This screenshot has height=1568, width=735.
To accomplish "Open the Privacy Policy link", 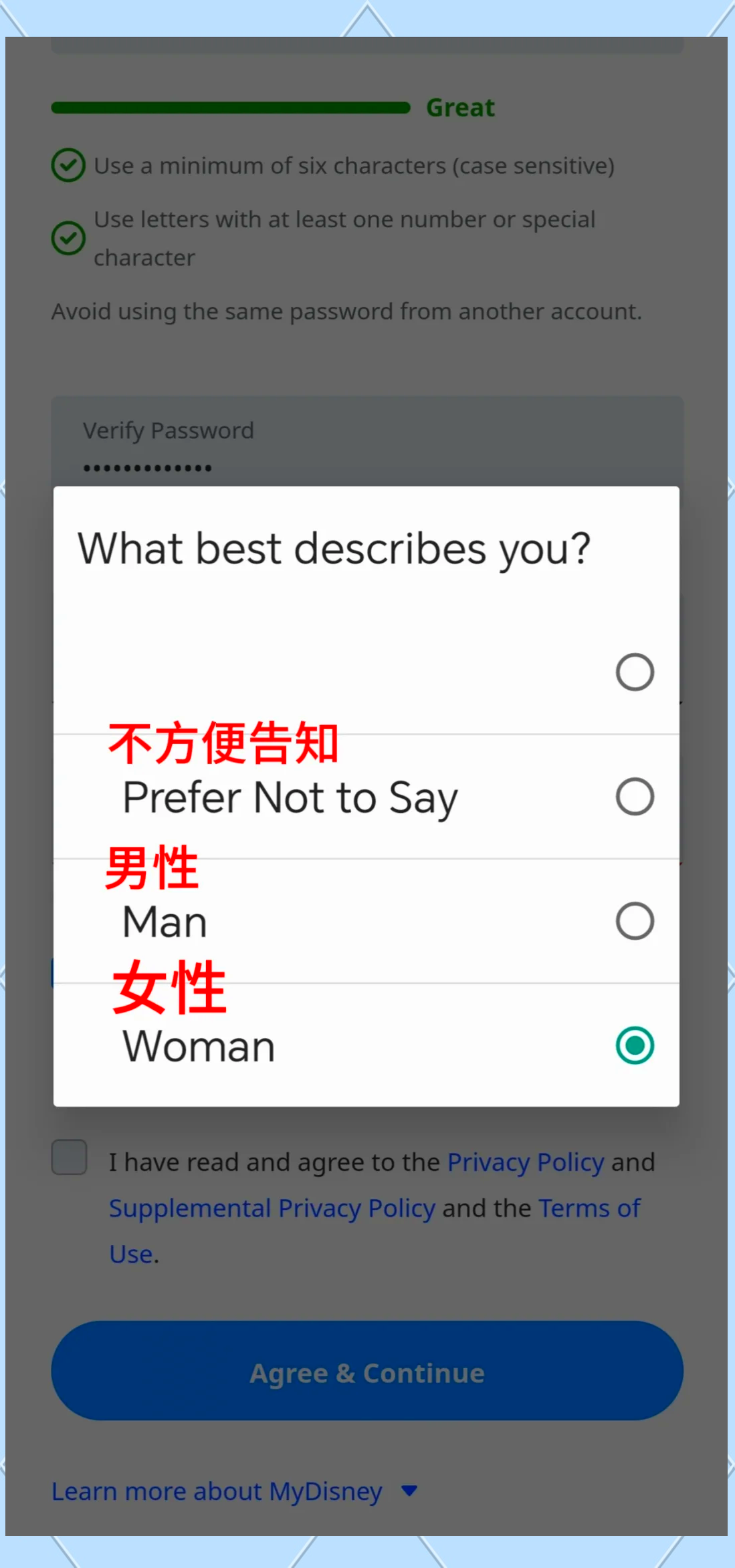I will pos(526,1162).
